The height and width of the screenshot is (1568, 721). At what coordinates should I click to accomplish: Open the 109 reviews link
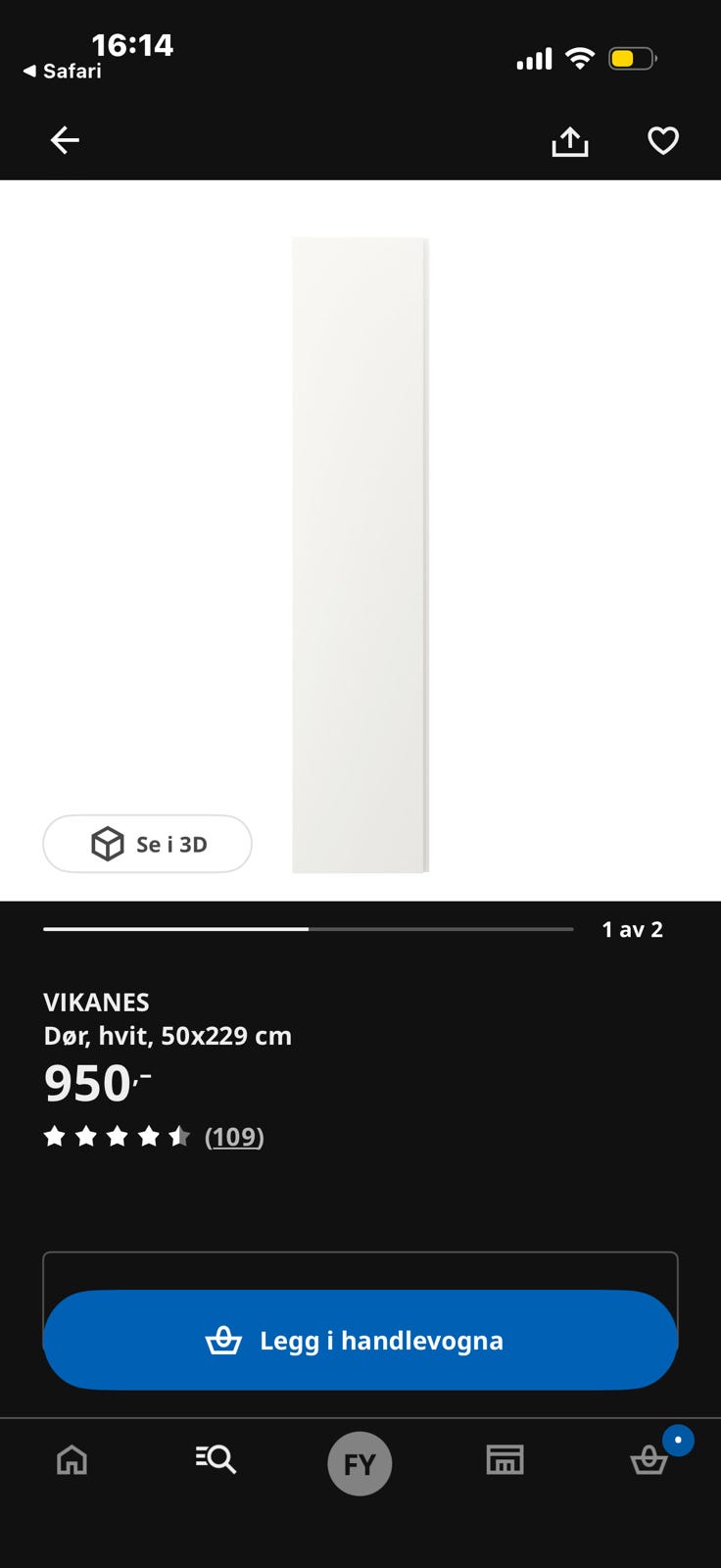coord(234,1137)
